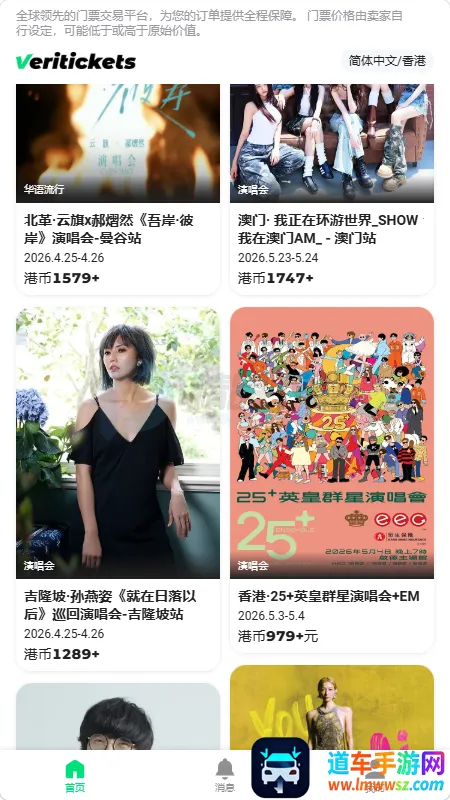This screenshot has width=450, height=800.
Task: Switch to the 消息 tab
Action: pyautogui.click(x=224, y=776)
